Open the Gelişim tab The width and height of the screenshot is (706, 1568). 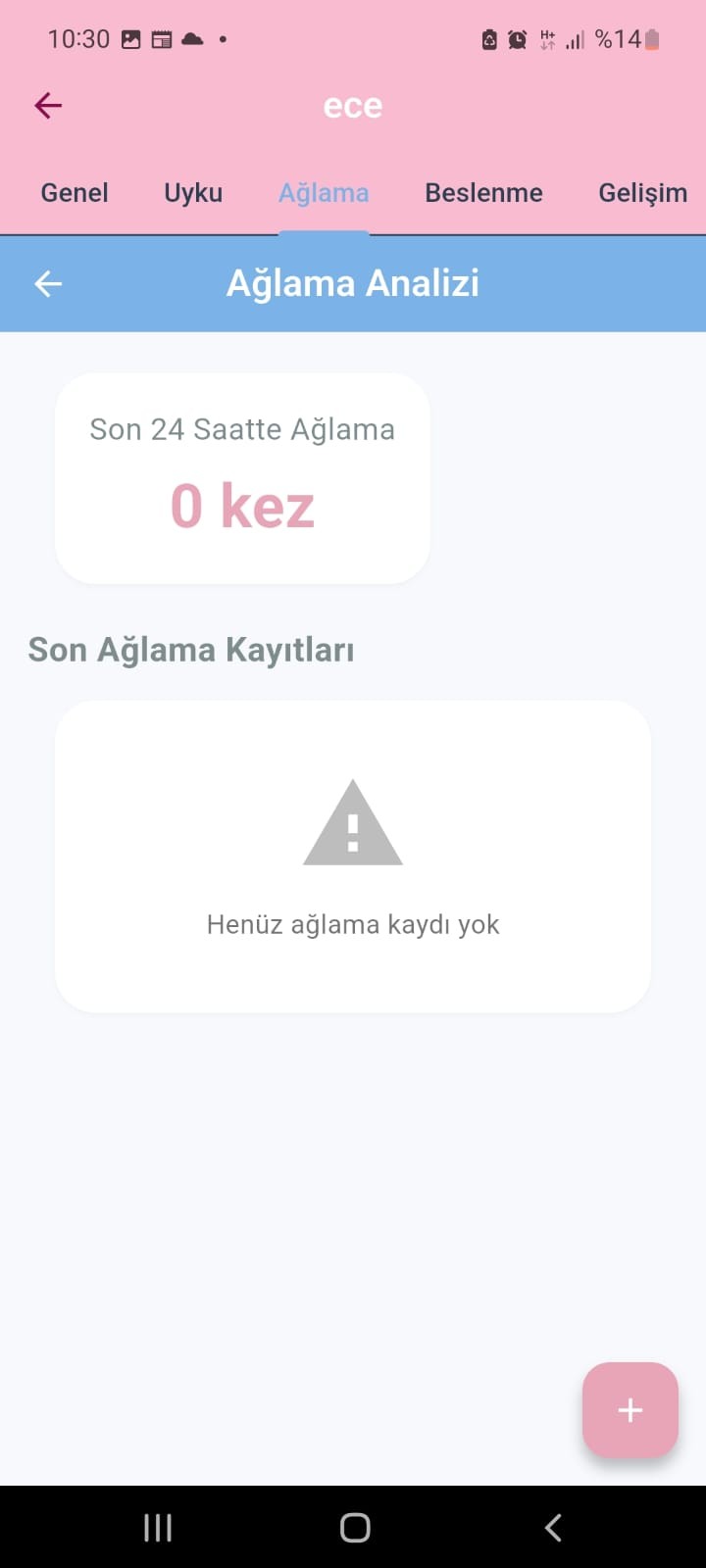click(x=642, y=193)
